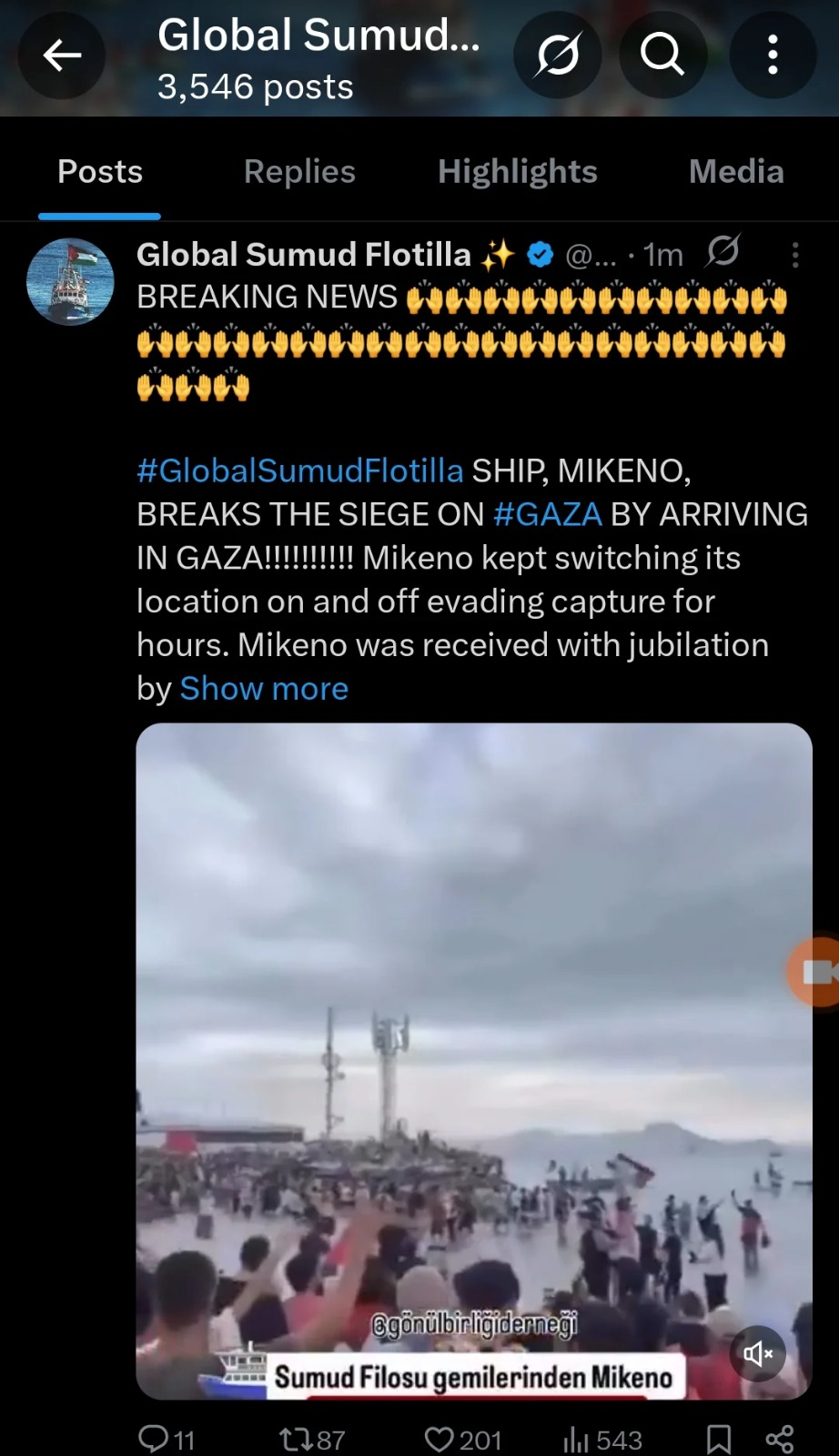Select the Posts tab
The width and height of the screenshot is (839, 1456).
pos(100,171)
